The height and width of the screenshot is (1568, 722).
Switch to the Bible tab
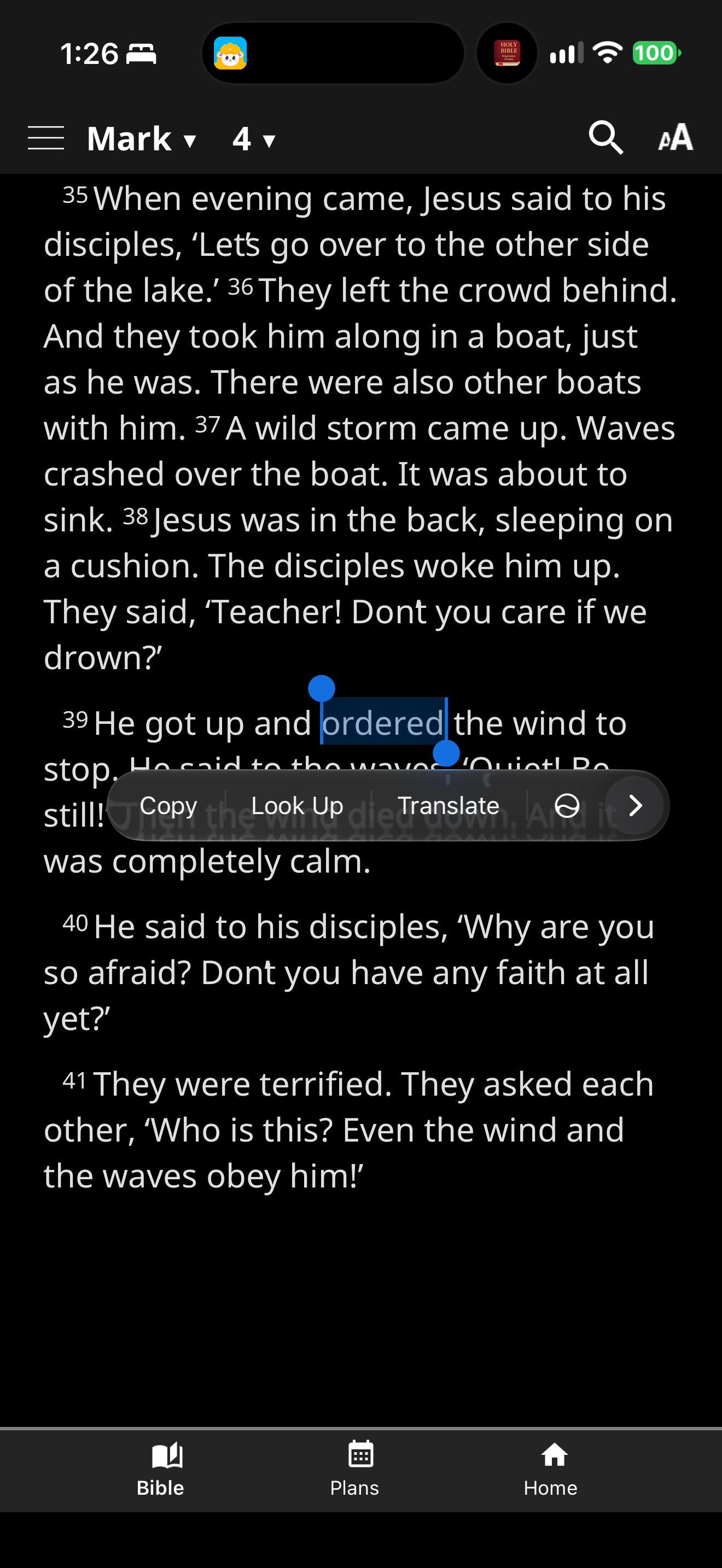click(161, 1470)
